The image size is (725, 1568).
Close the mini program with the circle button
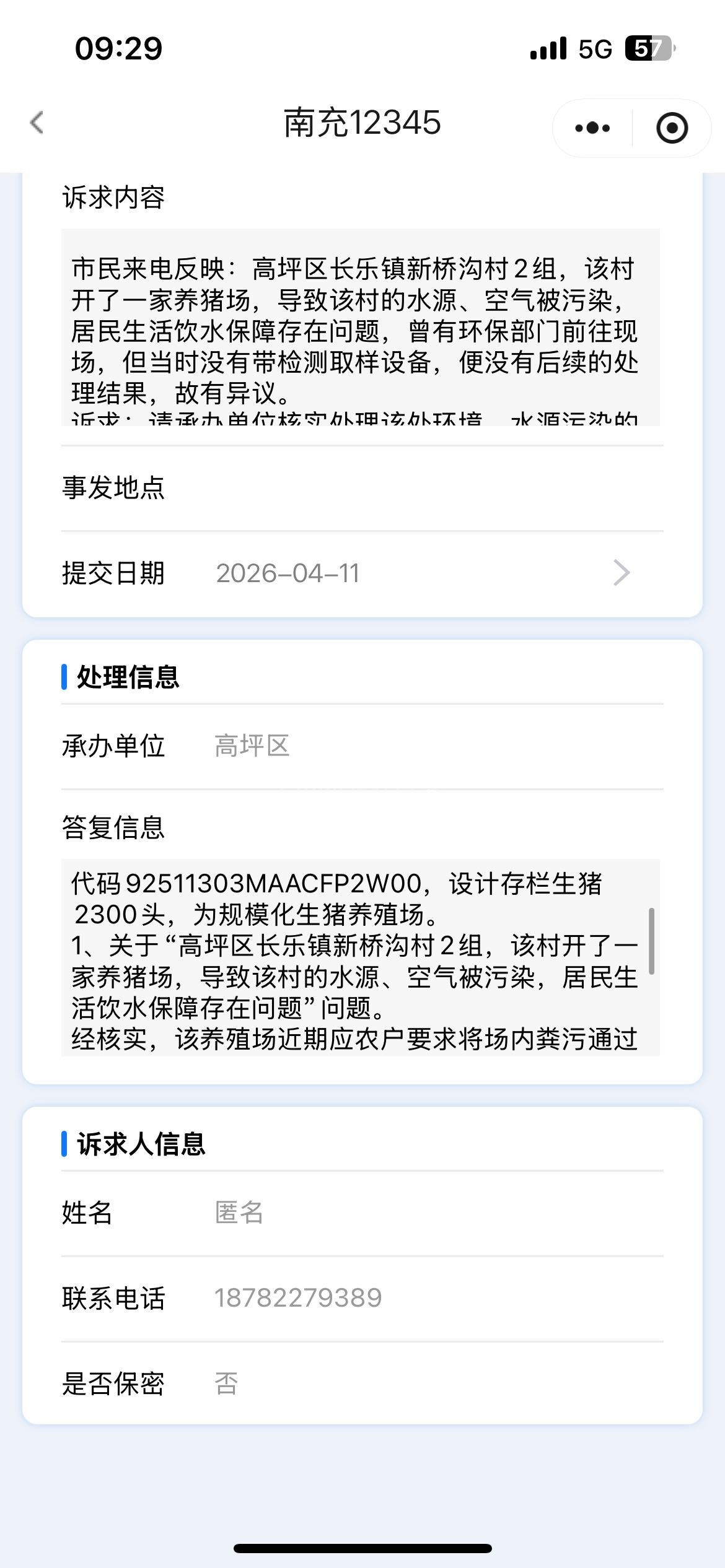672,128
